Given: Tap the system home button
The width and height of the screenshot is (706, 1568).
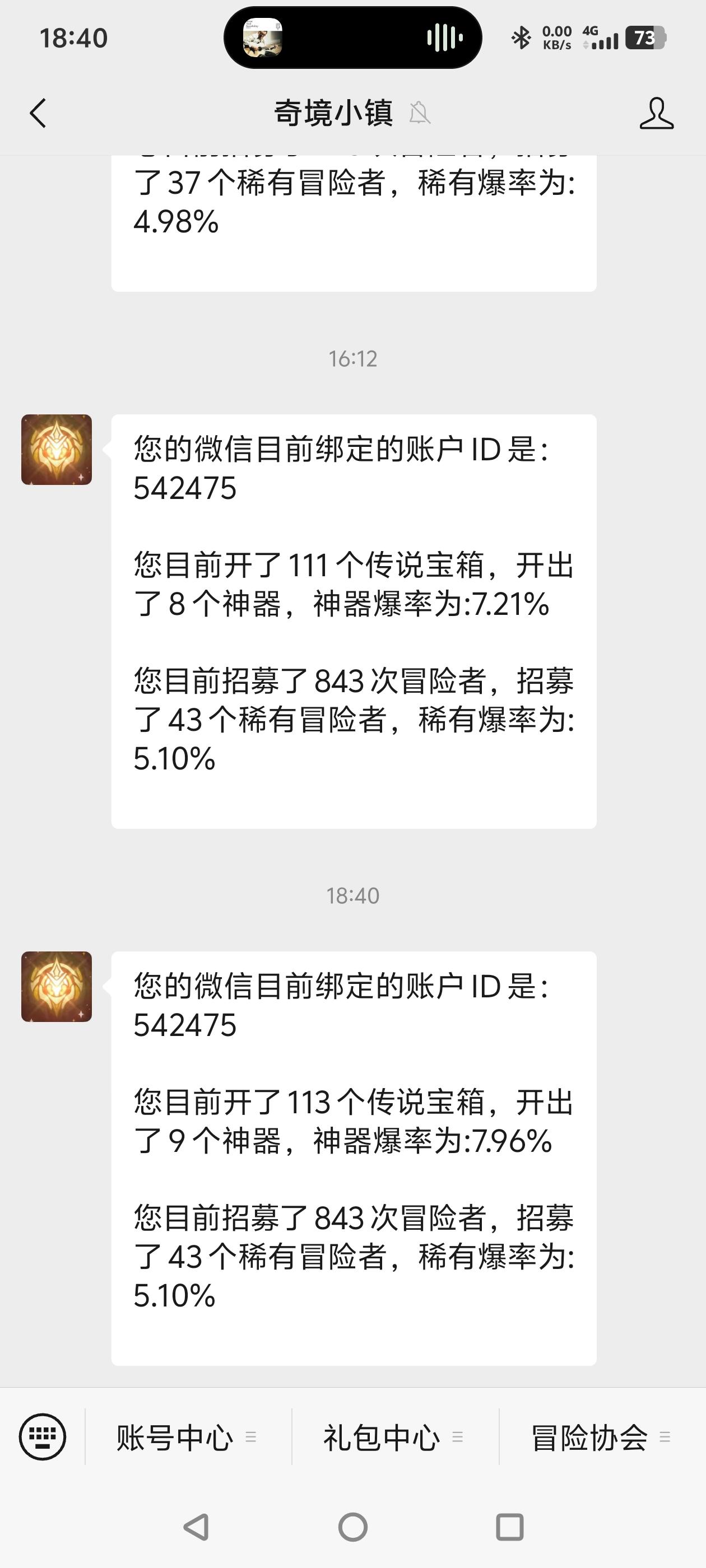Looking at the screenshot, I should pyautogui.click(x=352, y=1527).
